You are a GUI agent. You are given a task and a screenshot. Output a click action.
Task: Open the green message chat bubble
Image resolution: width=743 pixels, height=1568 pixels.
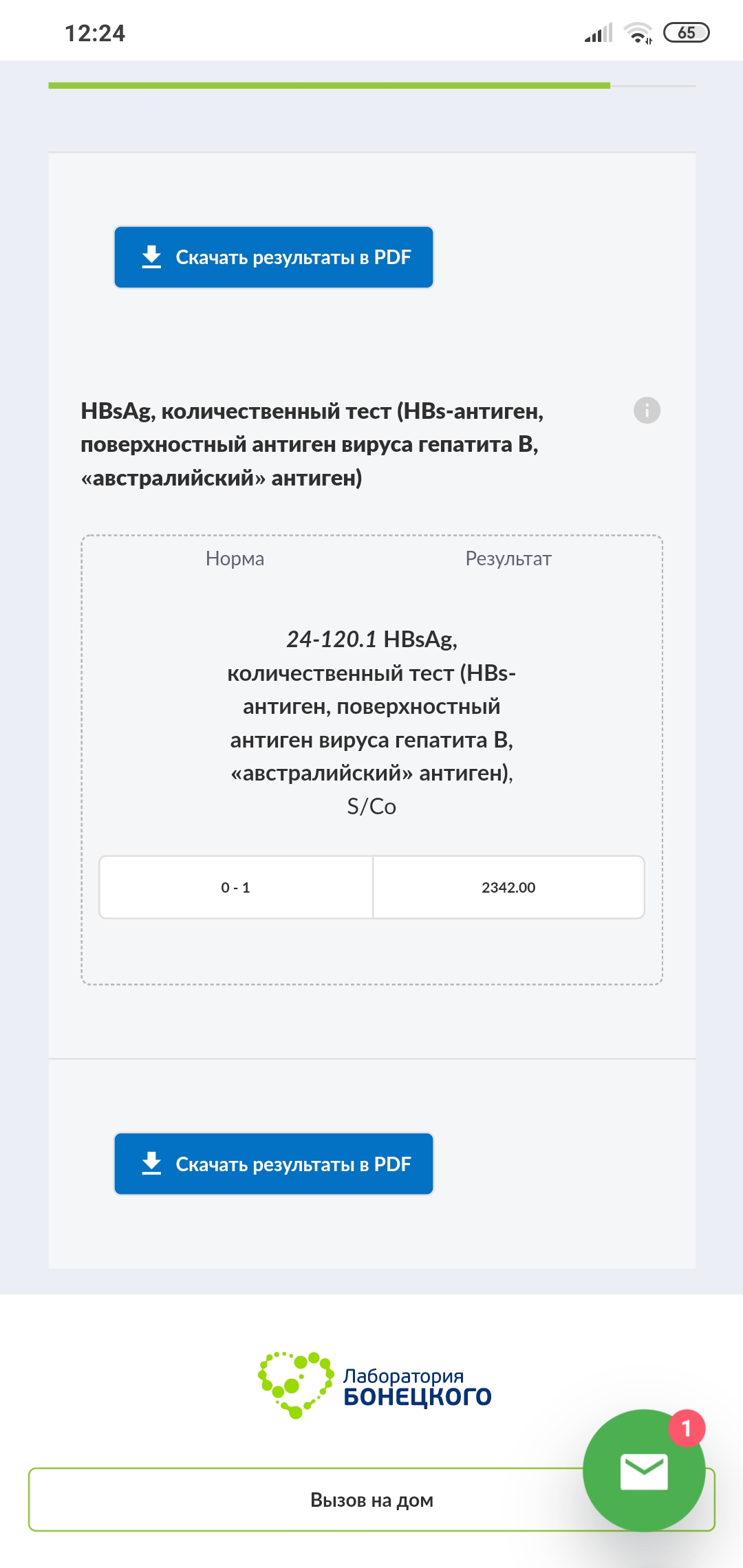pos(643,1470)
